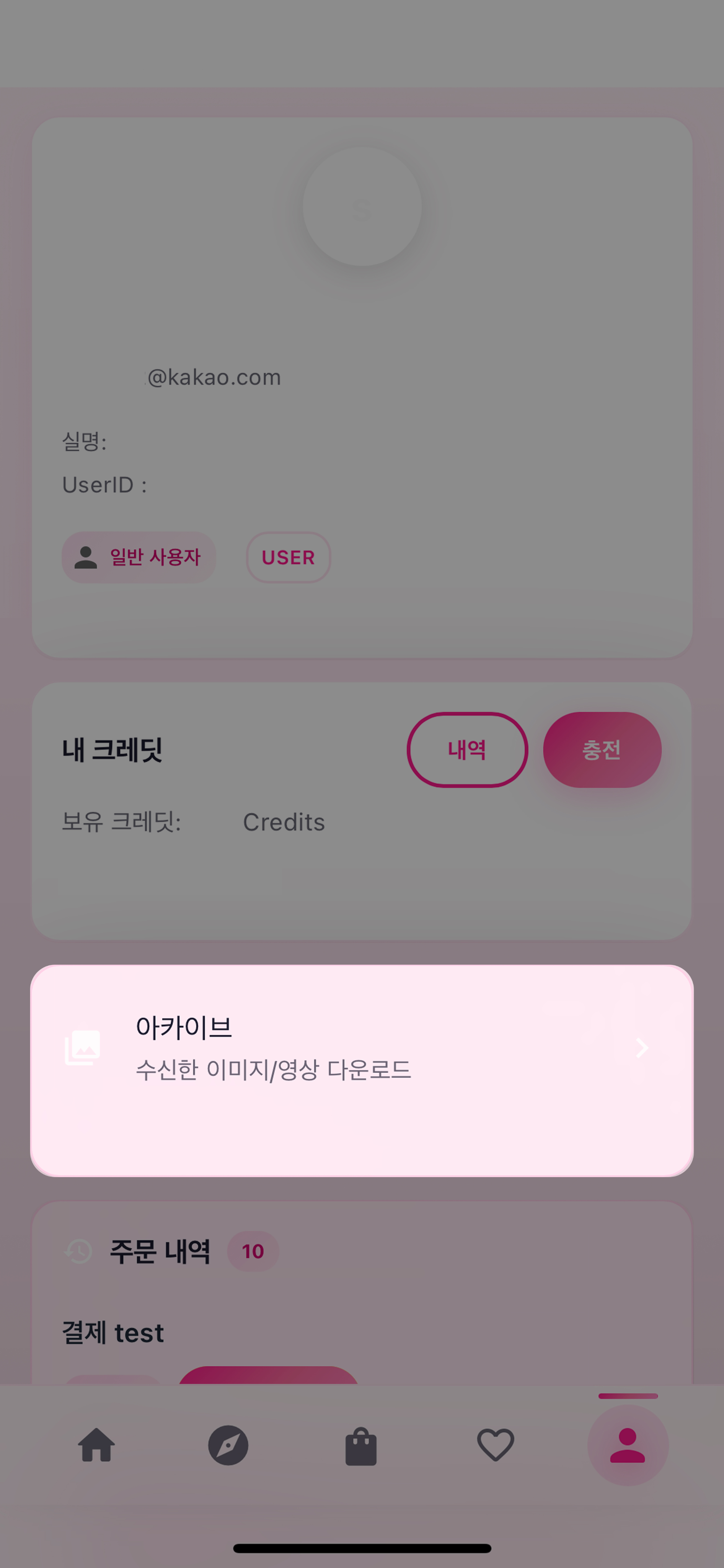
Task: Click the 10 count indicator badge
Action: (x=253, y=1251)
